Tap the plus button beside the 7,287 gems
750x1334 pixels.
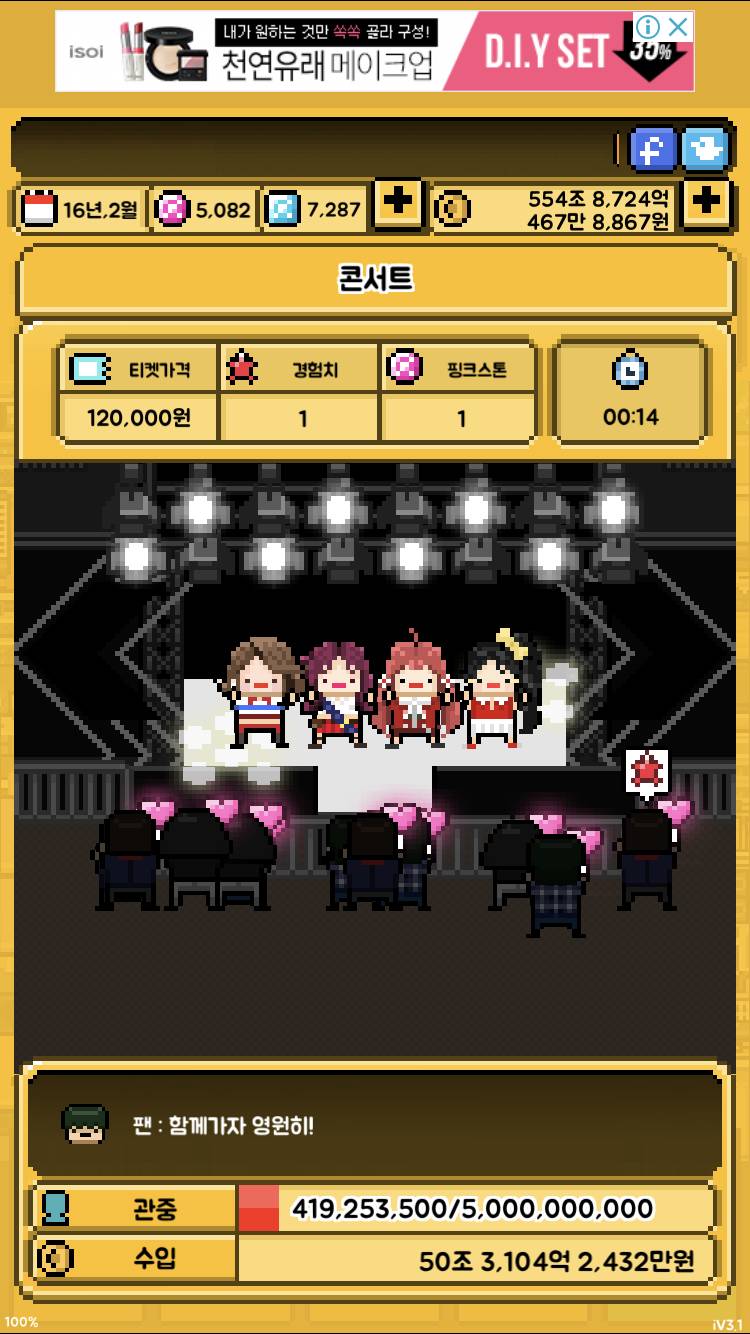pyautogui.click(x=397, y=205)
